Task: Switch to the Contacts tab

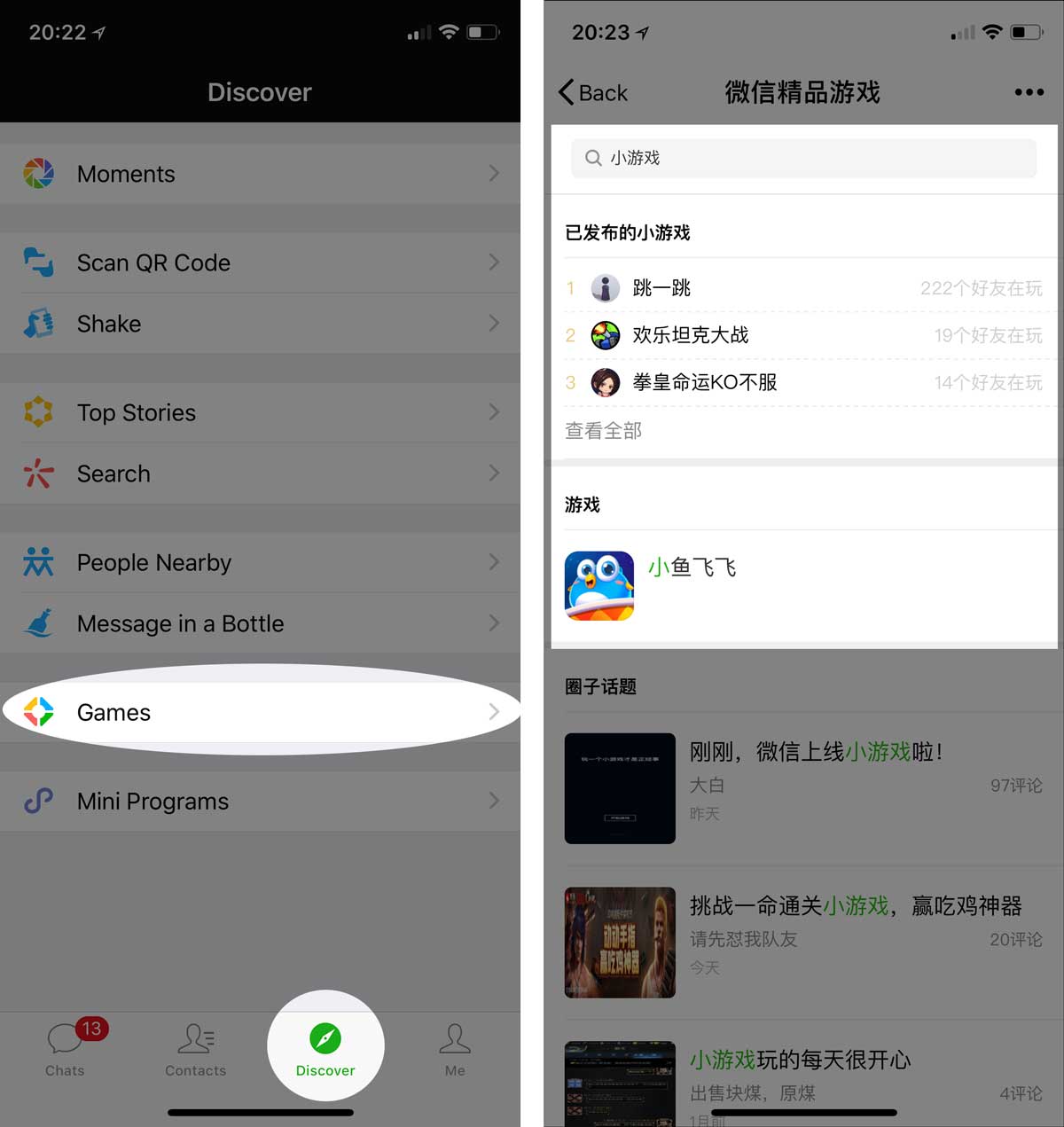Action: (x=196, y=1048)
